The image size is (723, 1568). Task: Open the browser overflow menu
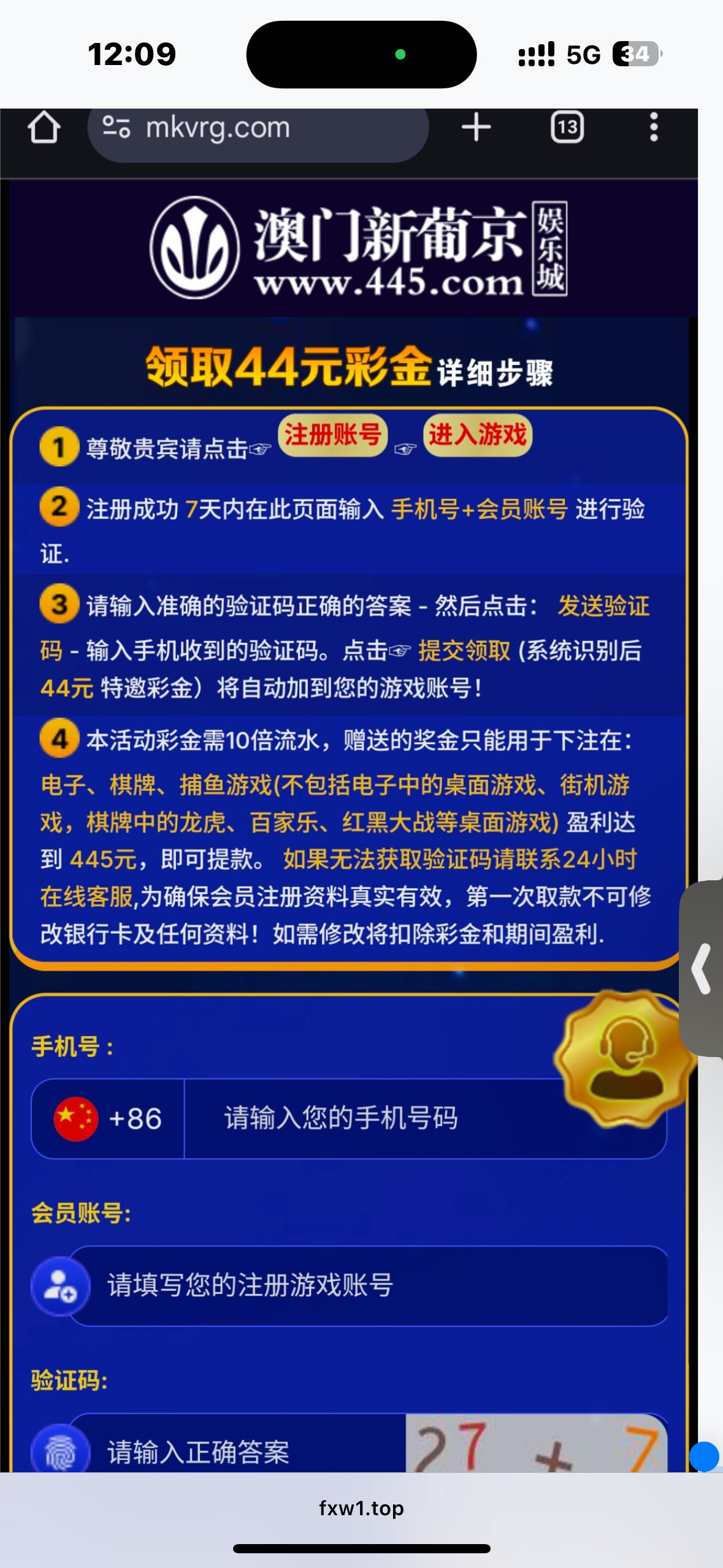click(654, 128)
